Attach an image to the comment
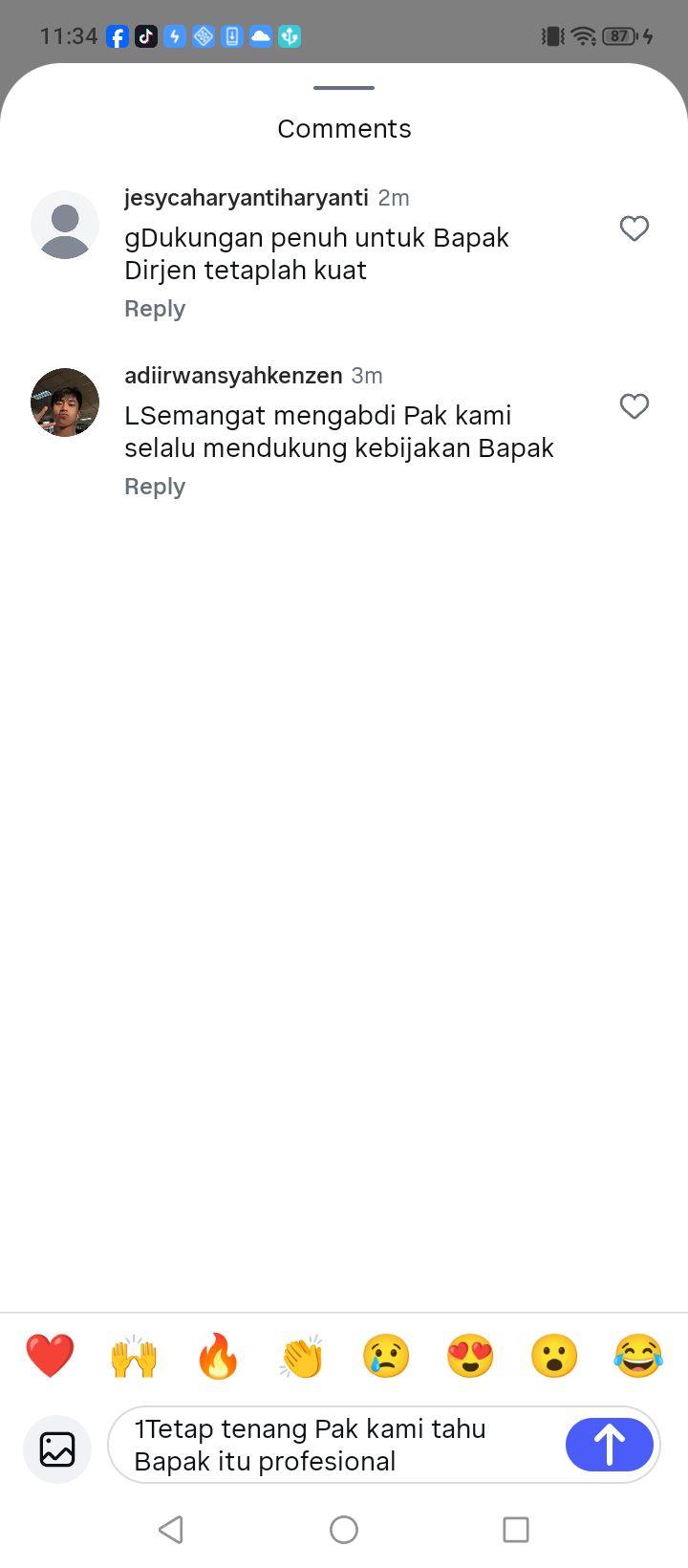Image resolution: width=688 pixels, height=1568 pixels. [57, 1449]
